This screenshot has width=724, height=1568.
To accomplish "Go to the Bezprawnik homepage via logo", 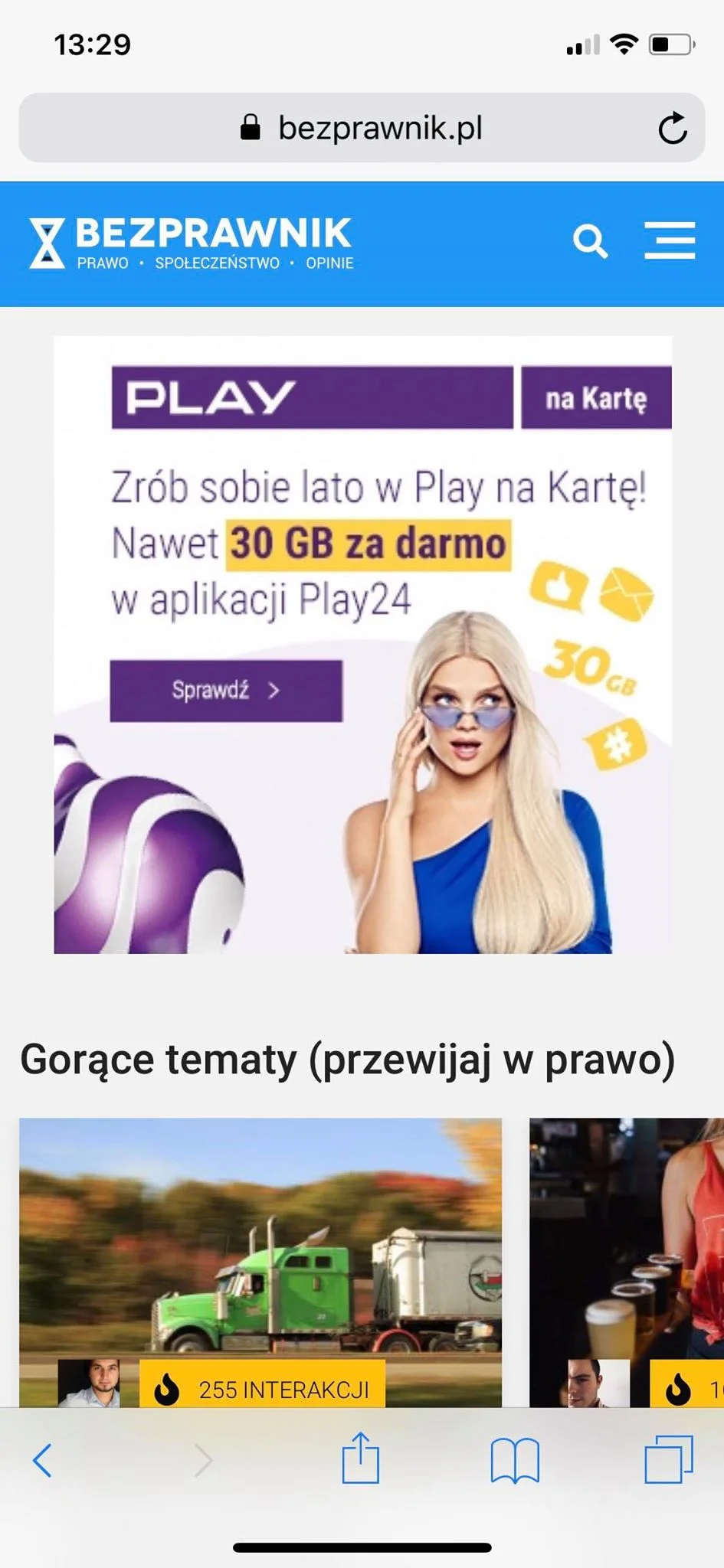I will tap(192, 243).
